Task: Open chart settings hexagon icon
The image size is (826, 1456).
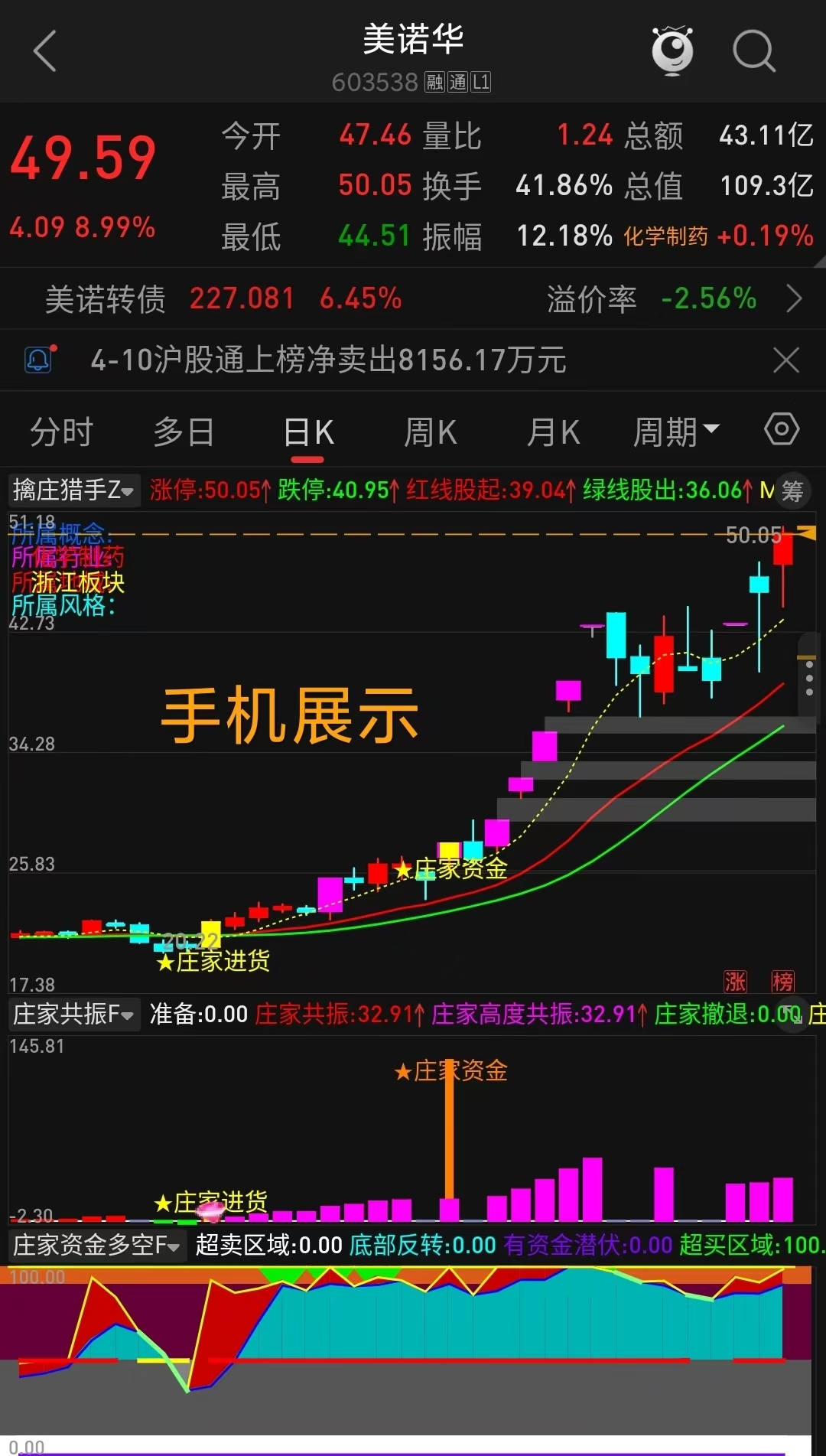Action: 782,429
